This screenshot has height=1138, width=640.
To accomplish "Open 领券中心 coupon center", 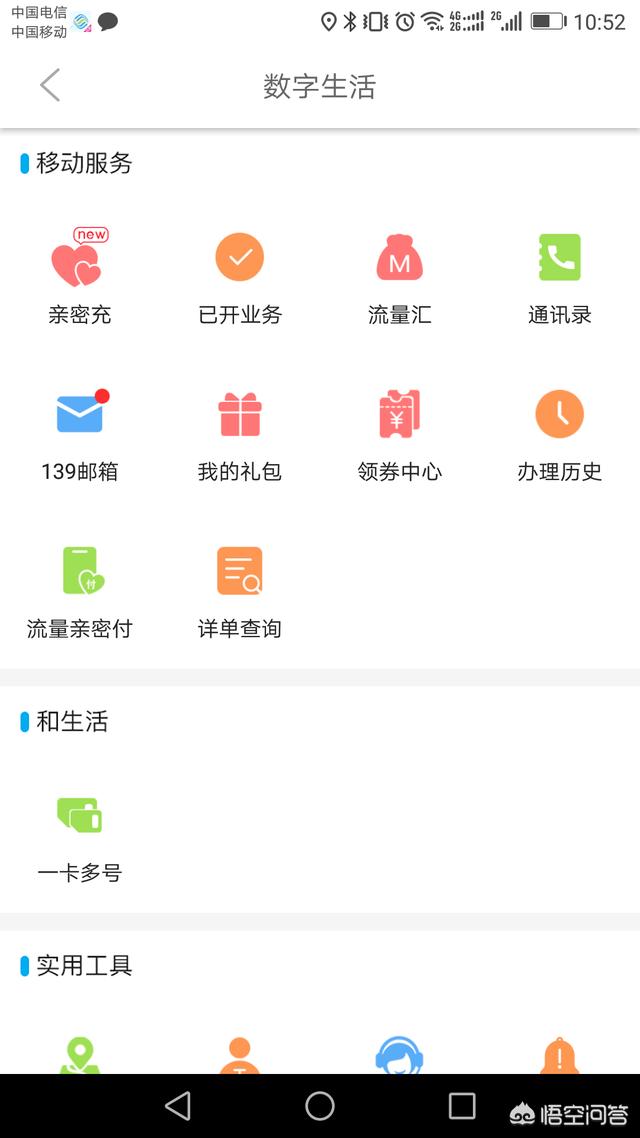I will pos(400,415).
